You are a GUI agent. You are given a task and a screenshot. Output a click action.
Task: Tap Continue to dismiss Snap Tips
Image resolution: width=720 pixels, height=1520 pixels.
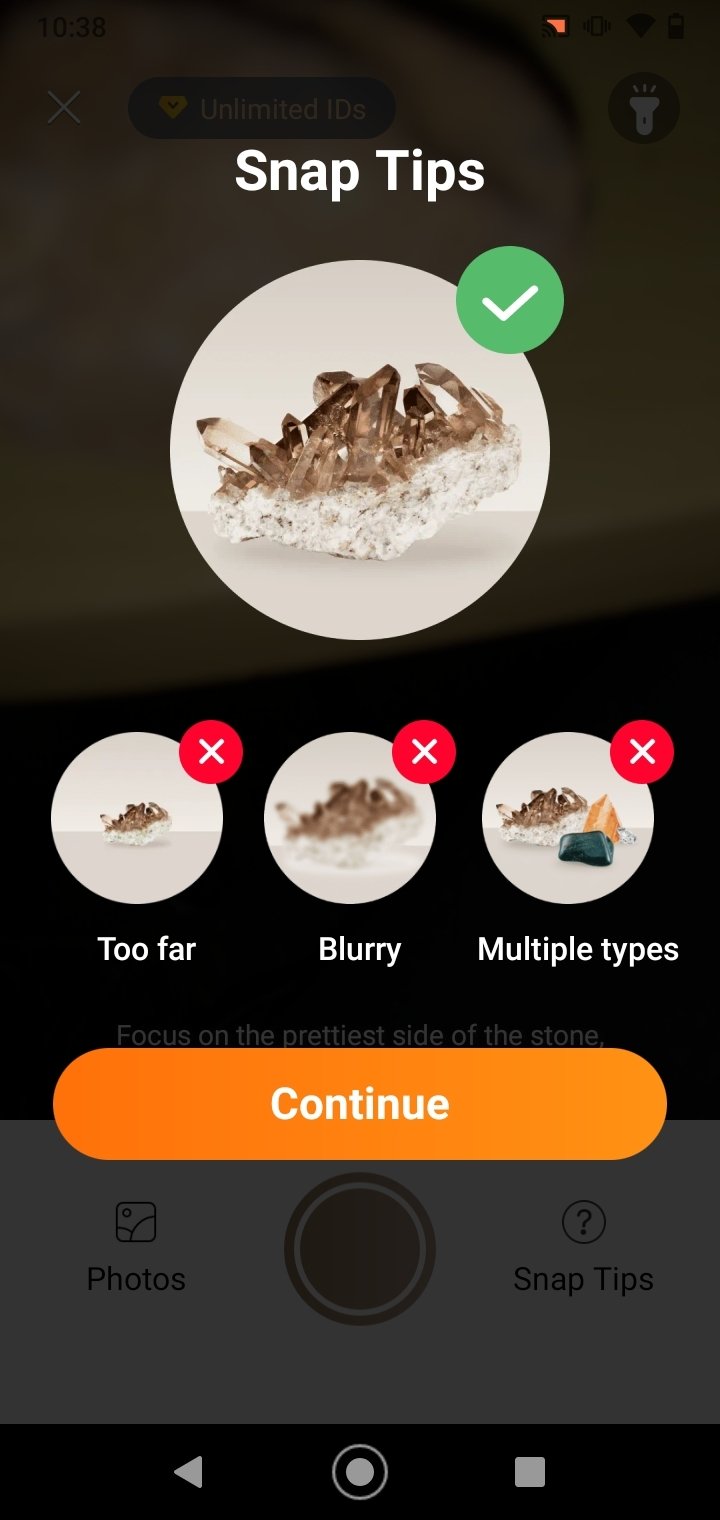pyautogui.click(x=360, y=1103)
